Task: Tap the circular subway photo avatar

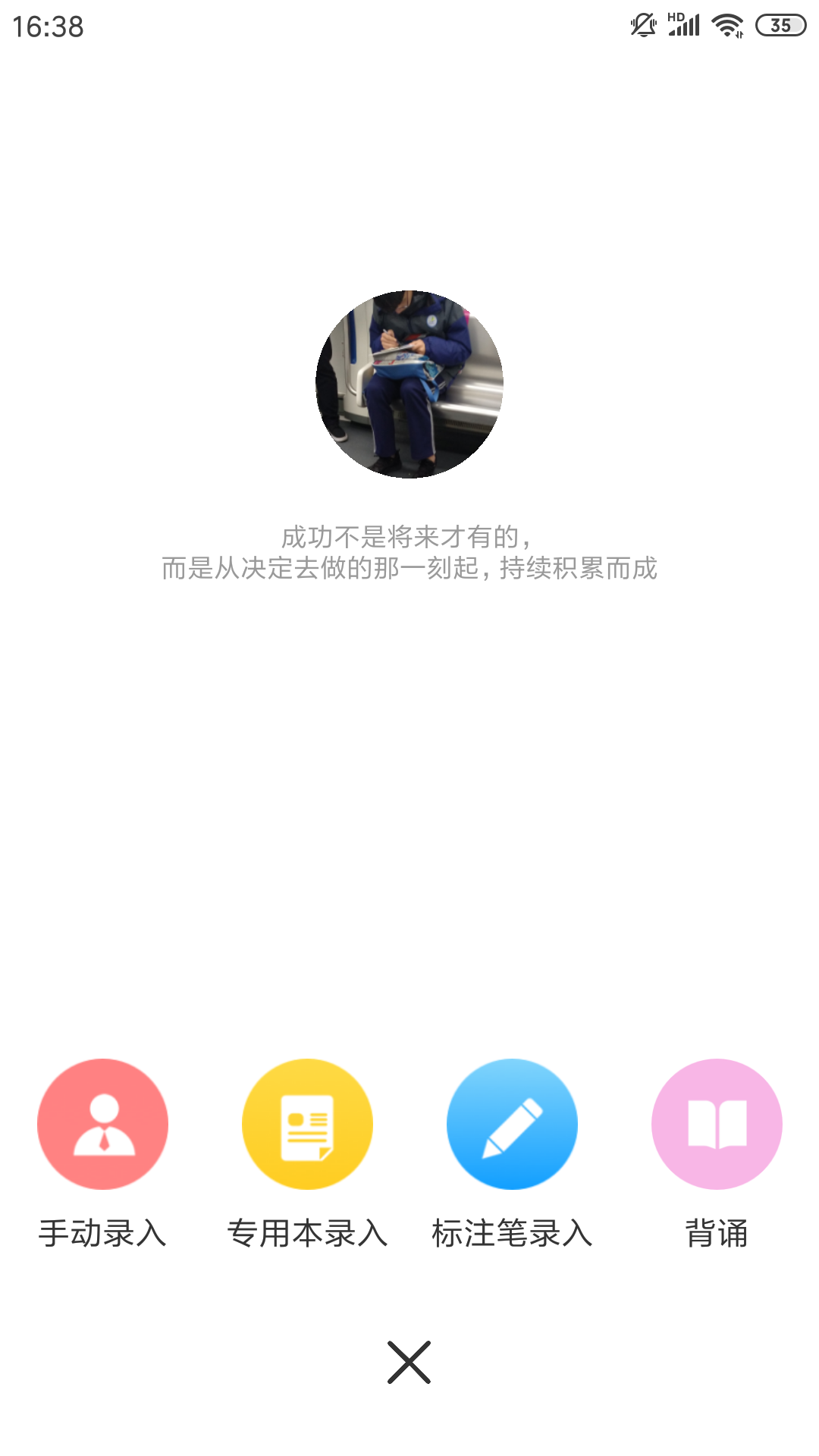Action: click(x=409, y=384)
